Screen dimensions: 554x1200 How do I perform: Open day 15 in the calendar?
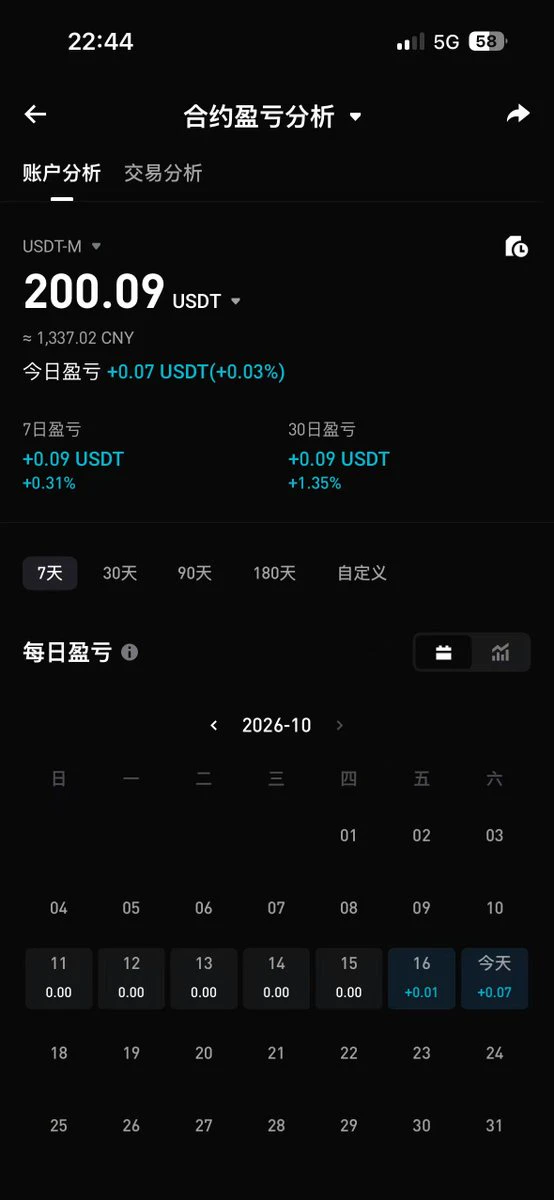coord(349,978)
